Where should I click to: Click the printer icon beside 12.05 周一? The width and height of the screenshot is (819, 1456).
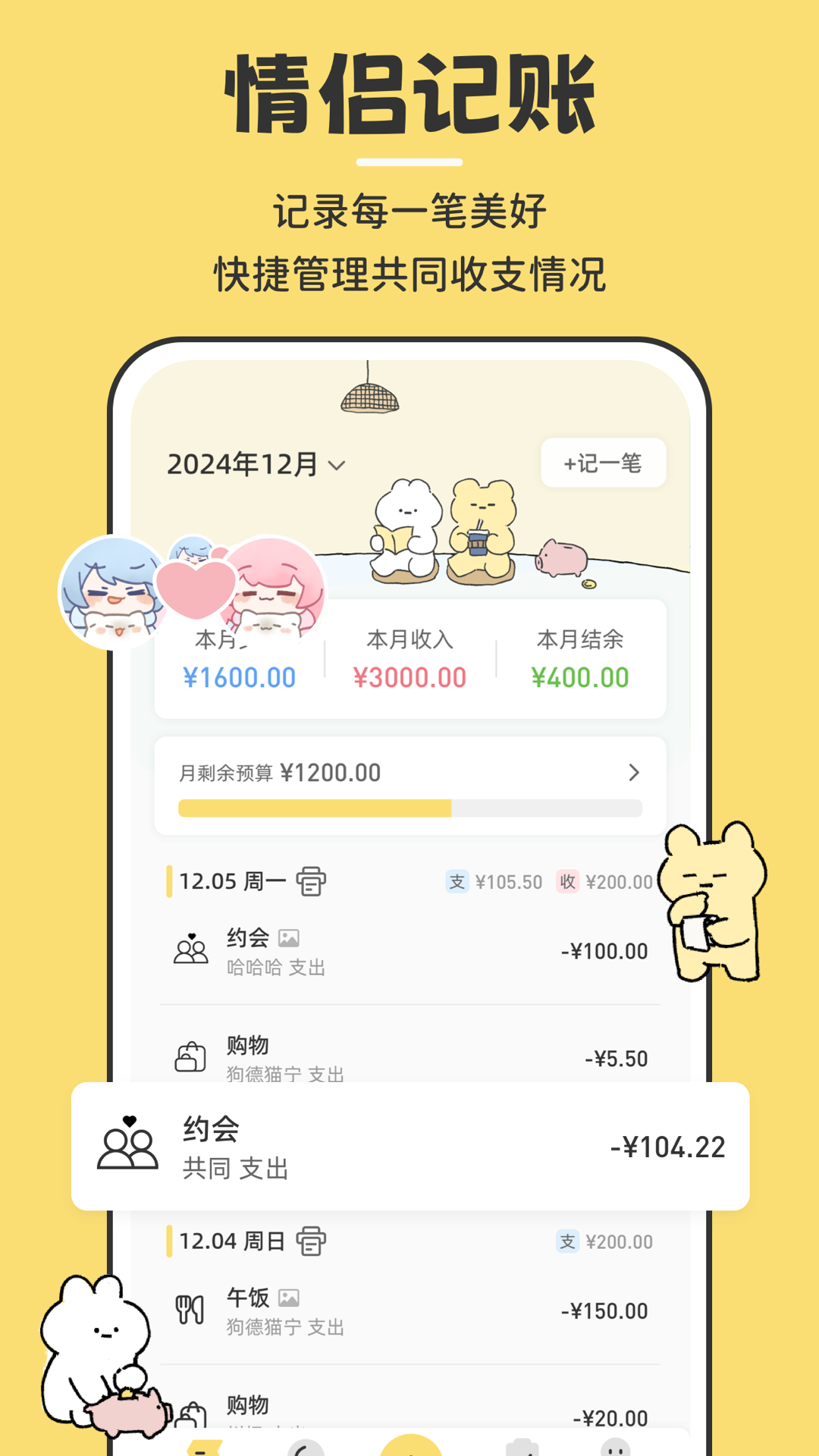311,881
